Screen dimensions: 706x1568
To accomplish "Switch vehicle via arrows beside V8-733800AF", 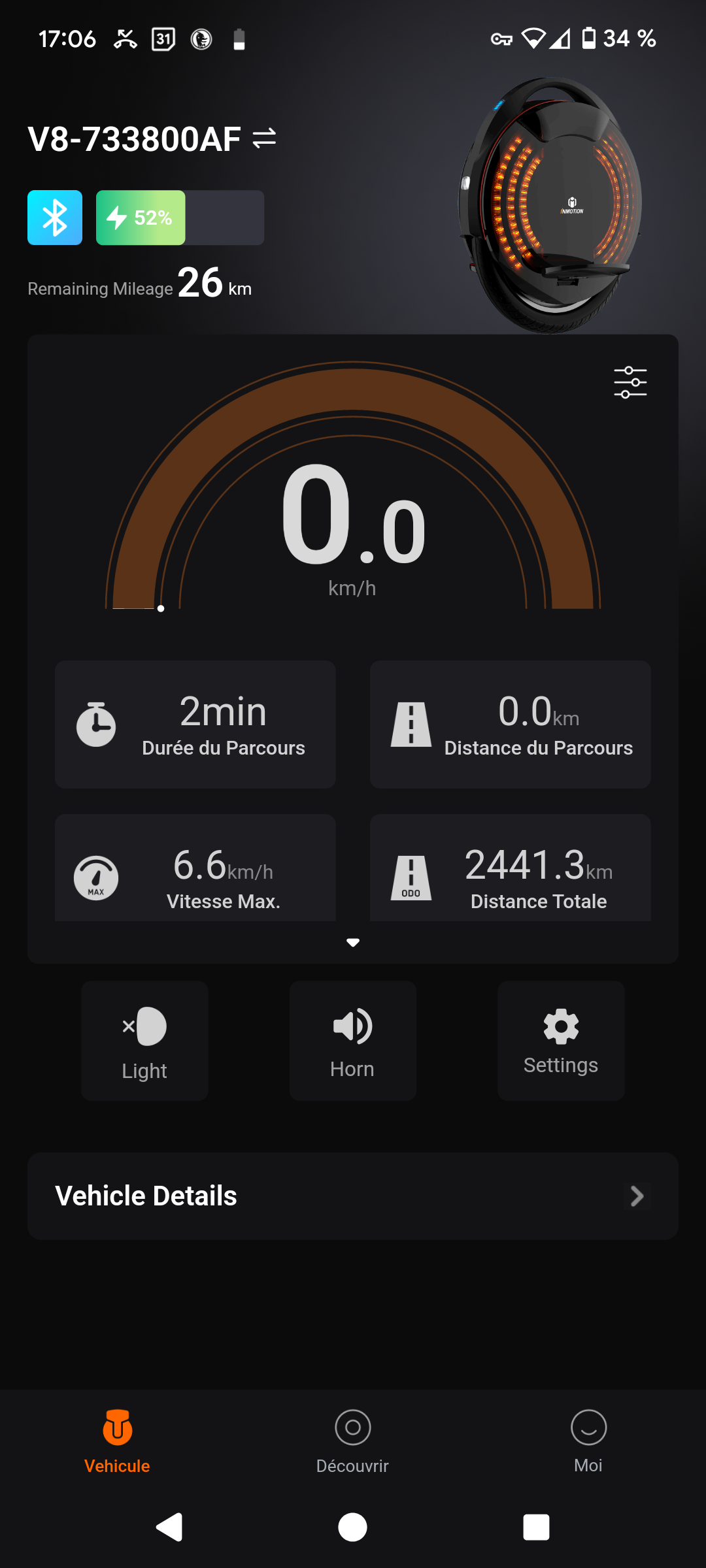I will click(264, 139).
